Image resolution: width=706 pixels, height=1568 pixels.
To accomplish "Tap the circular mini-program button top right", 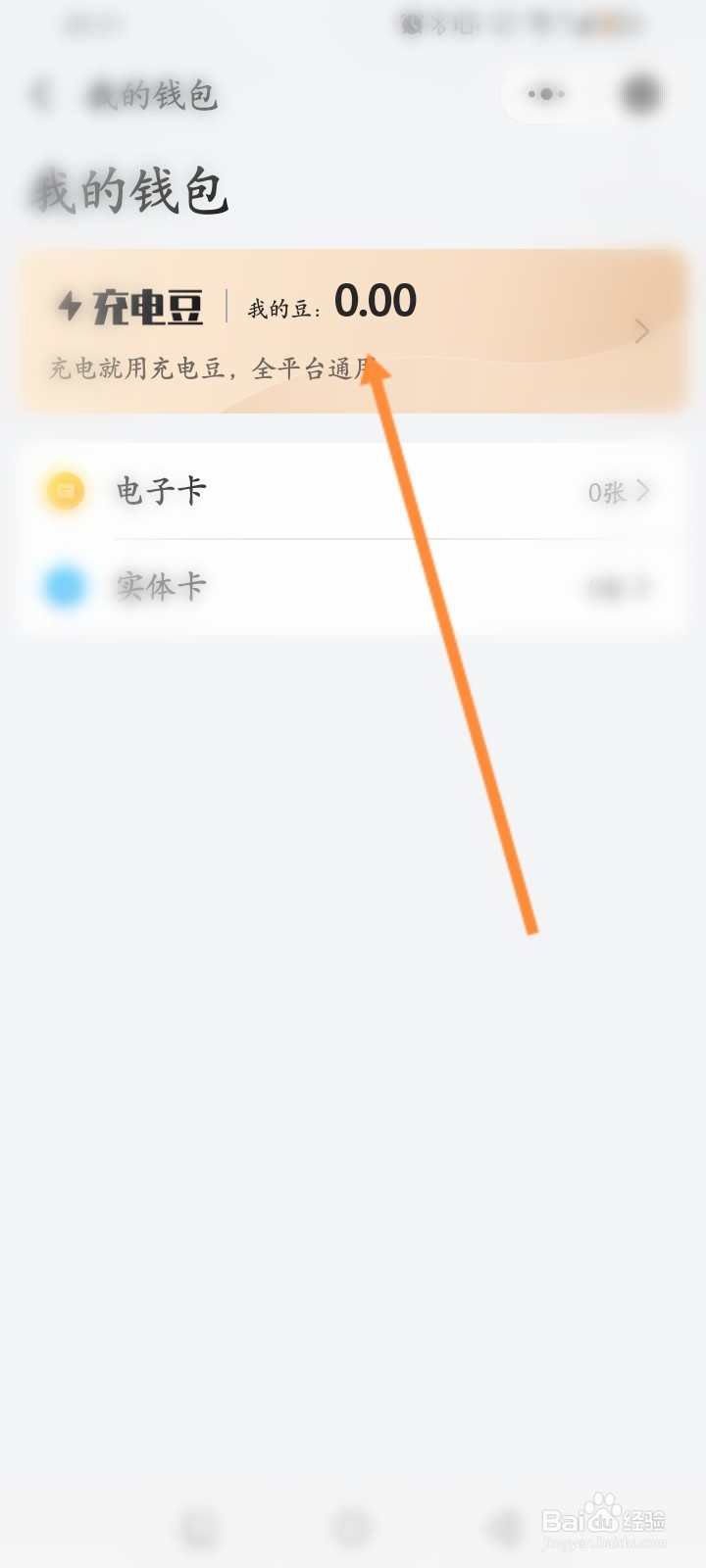I will point(642,94).
